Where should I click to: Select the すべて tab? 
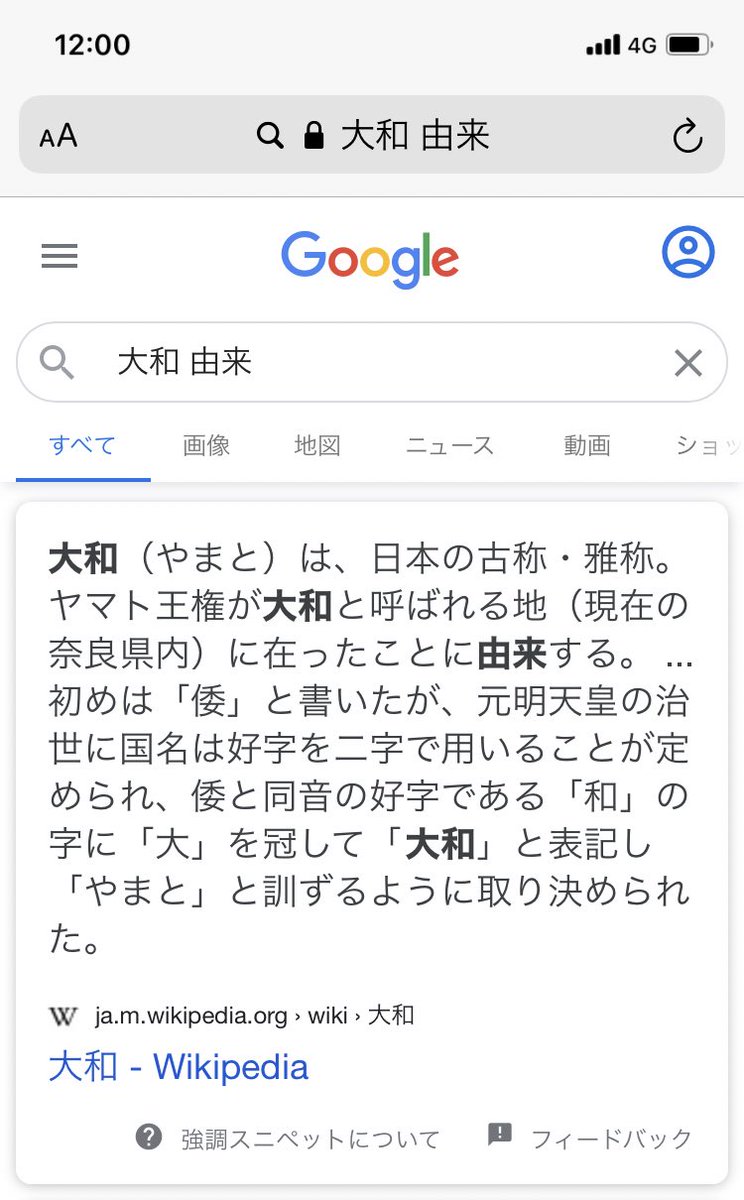coord(83,446)
